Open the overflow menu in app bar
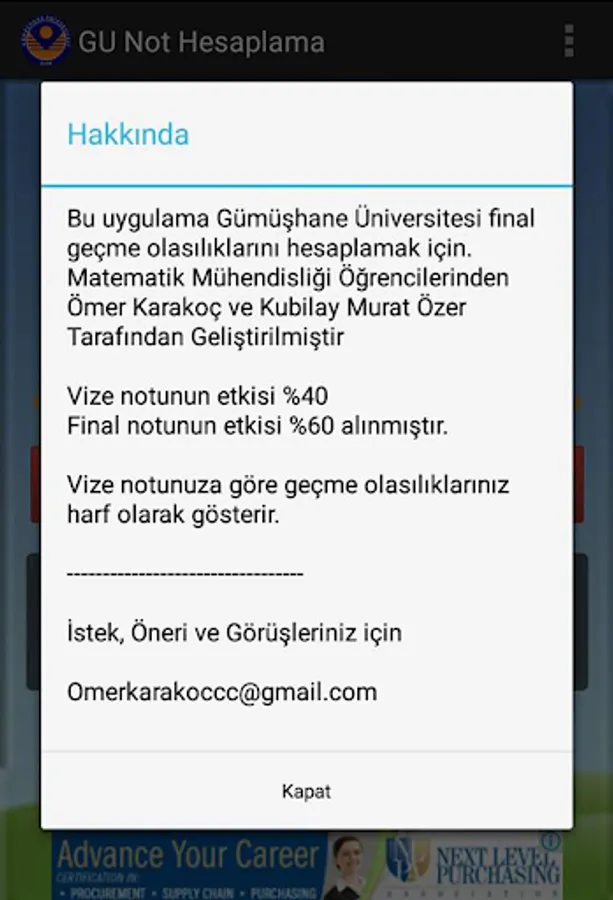 click(x=568, y=41)
